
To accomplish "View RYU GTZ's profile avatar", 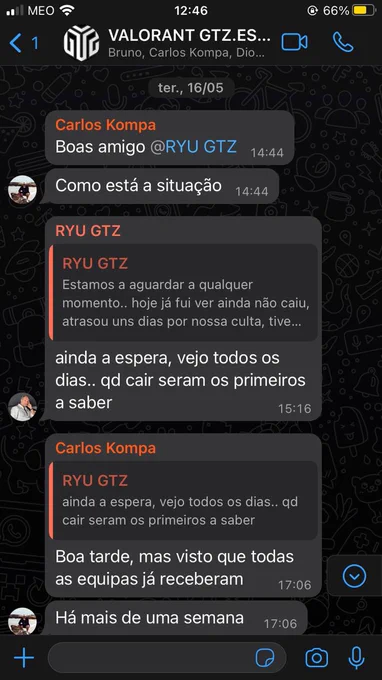I will tap(22, 407).
